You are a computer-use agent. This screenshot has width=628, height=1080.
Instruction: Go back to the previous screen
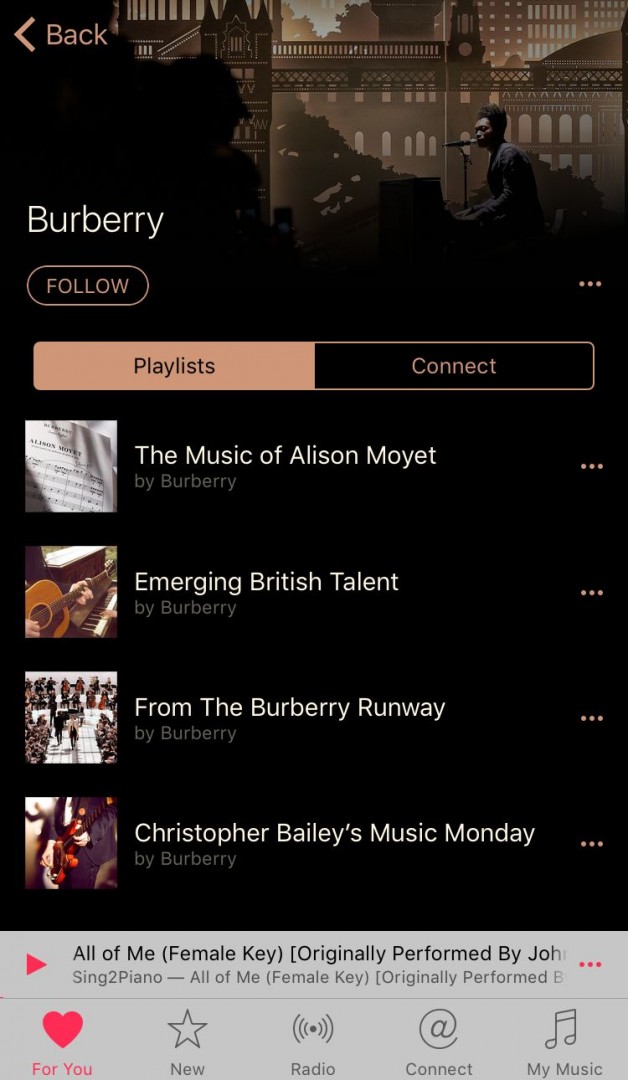pyautogui.click(x=60, y=34)
